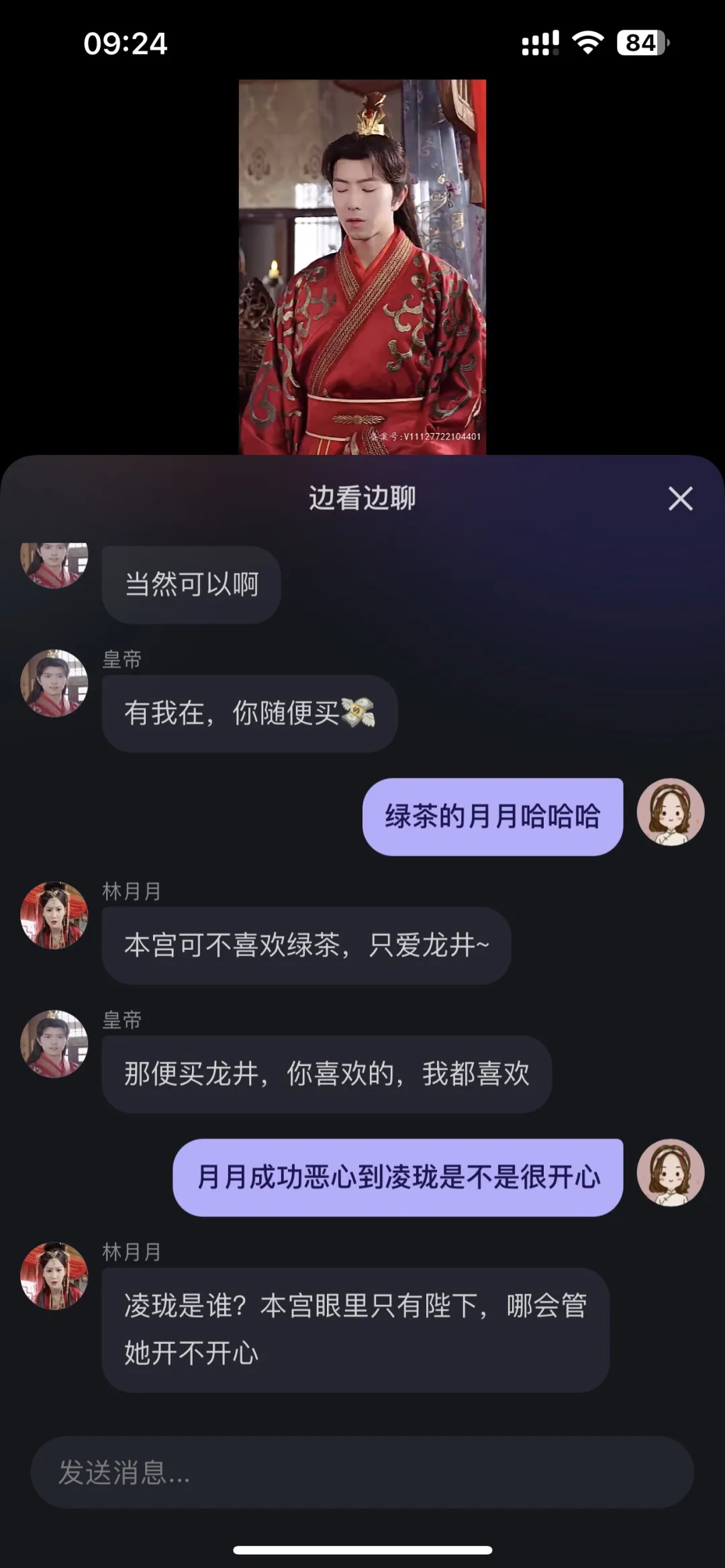Tap your avatar beside 绿茶的月月哈哈哈
This screenshot has width=725, height=1568.
670,812
